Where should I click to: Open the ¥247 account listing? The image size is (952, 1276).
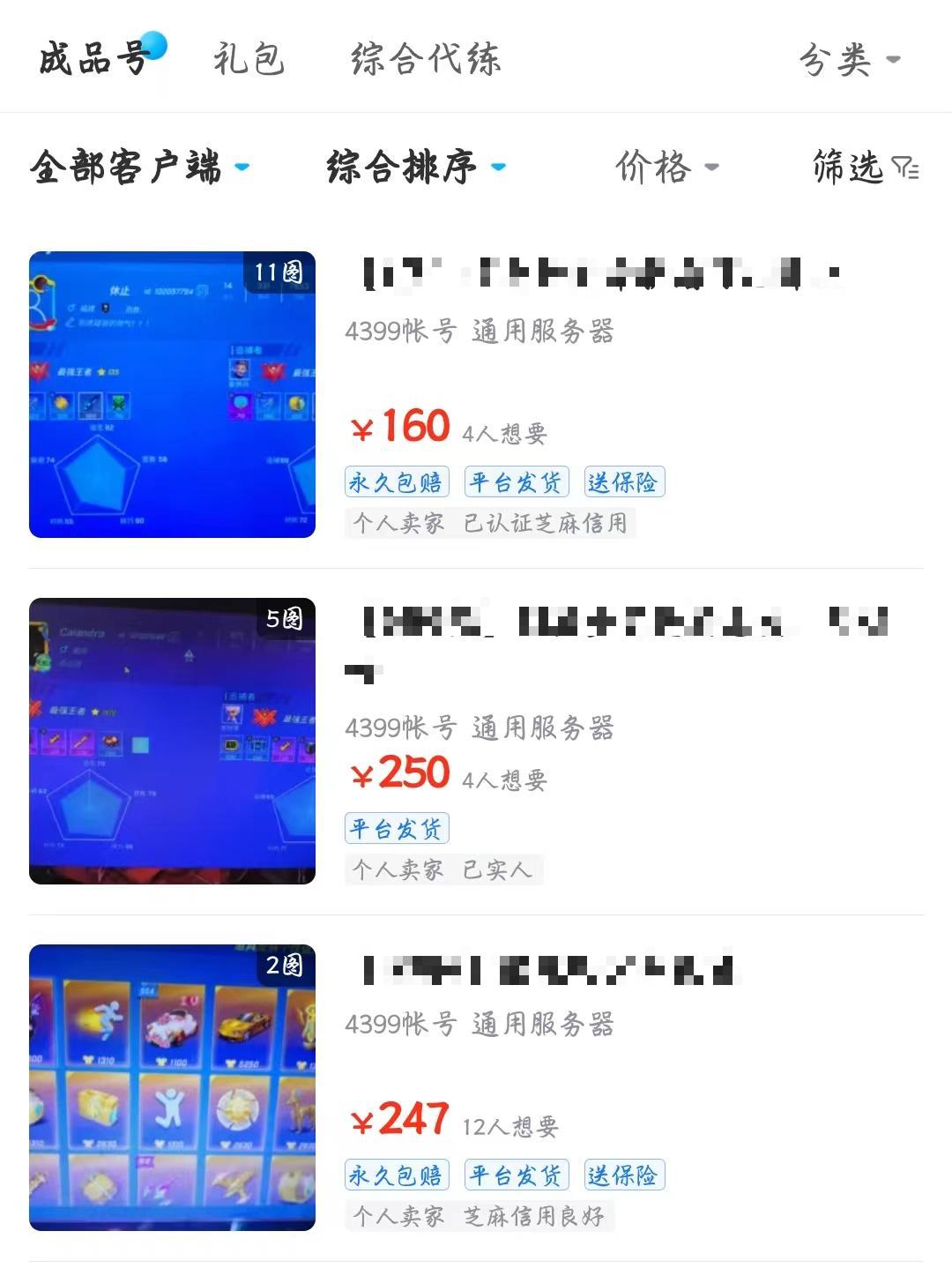[476, 1086]
